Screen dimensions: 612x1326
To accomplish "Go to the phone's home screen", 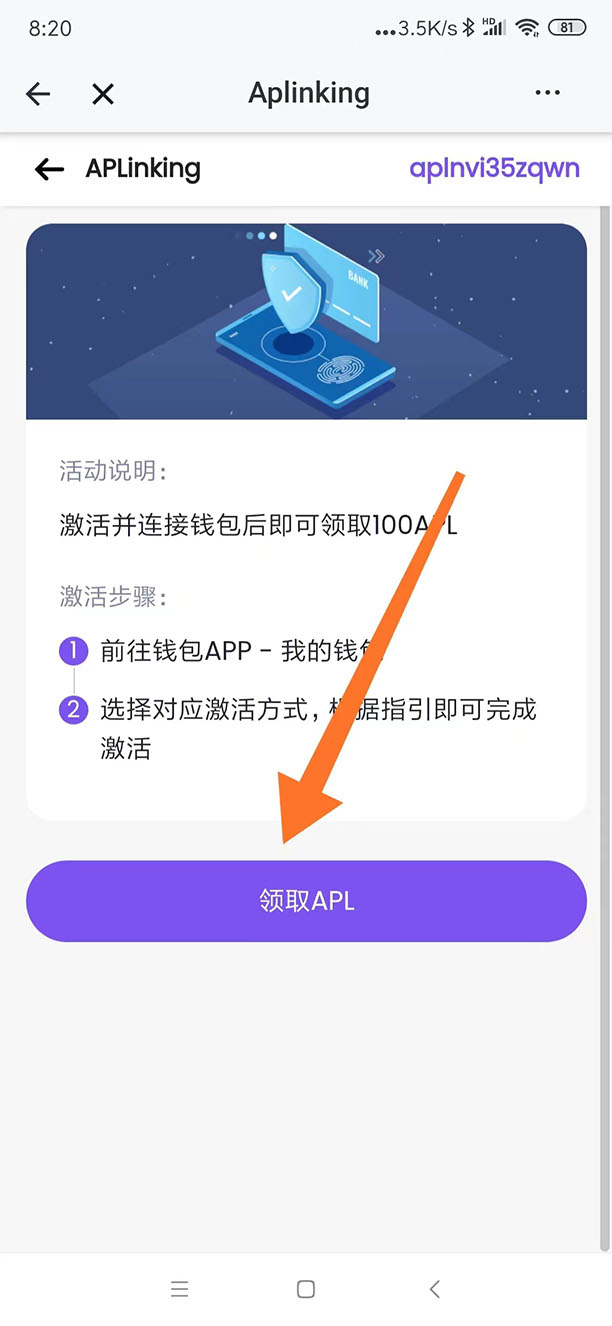I will tap(306, 1289).
